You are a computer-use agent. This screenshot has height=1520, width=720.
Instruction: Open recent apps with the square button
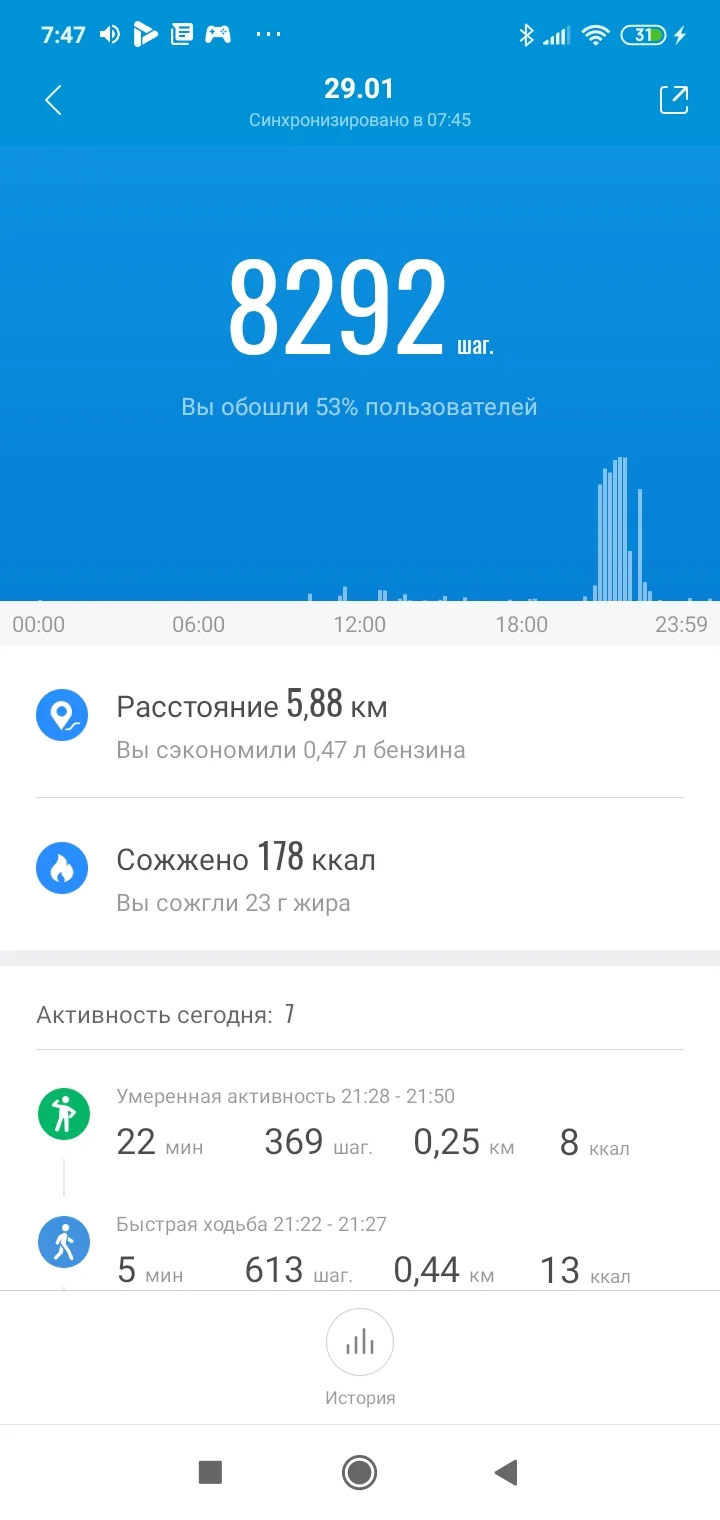[x=210, y=1472]
